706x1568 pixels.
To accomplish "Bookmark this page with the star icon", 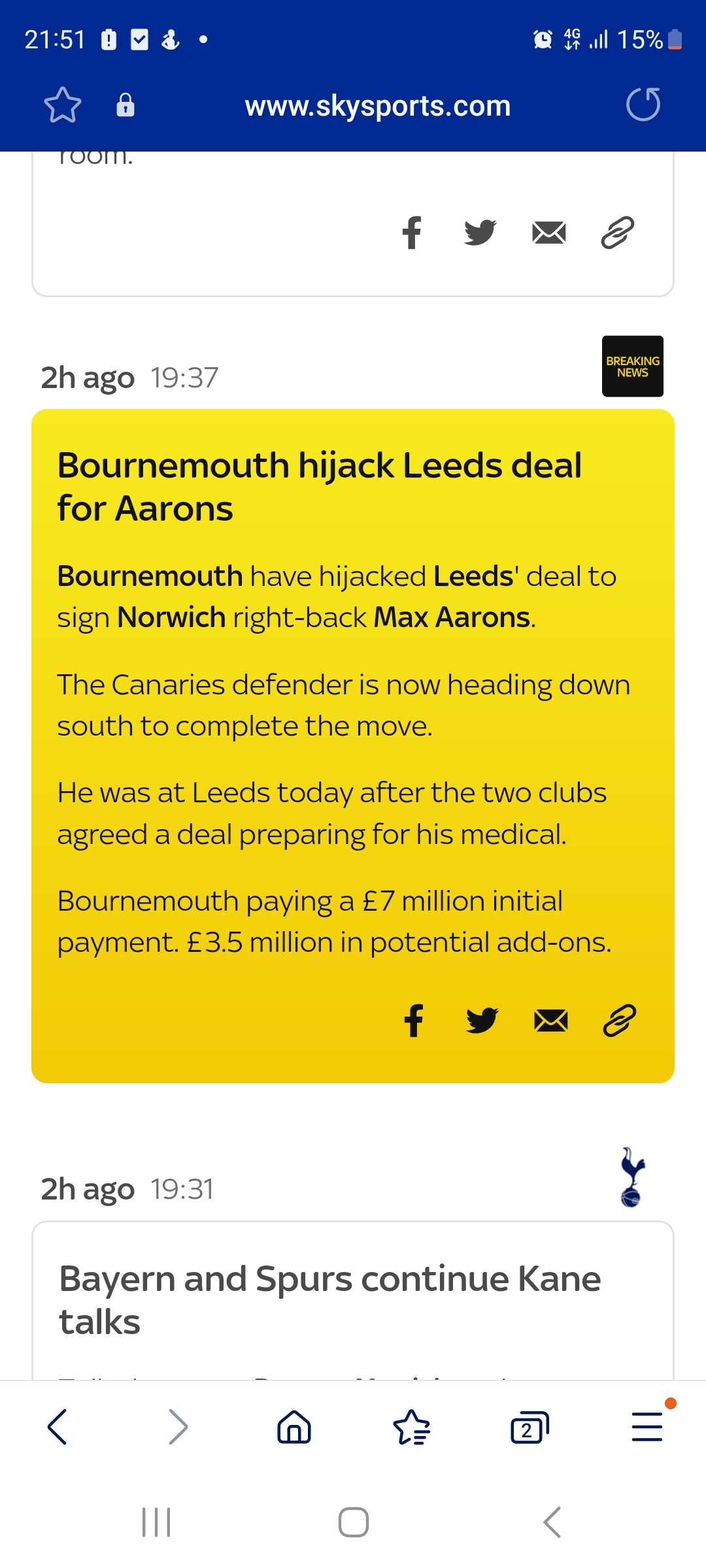I will point(63,105).
